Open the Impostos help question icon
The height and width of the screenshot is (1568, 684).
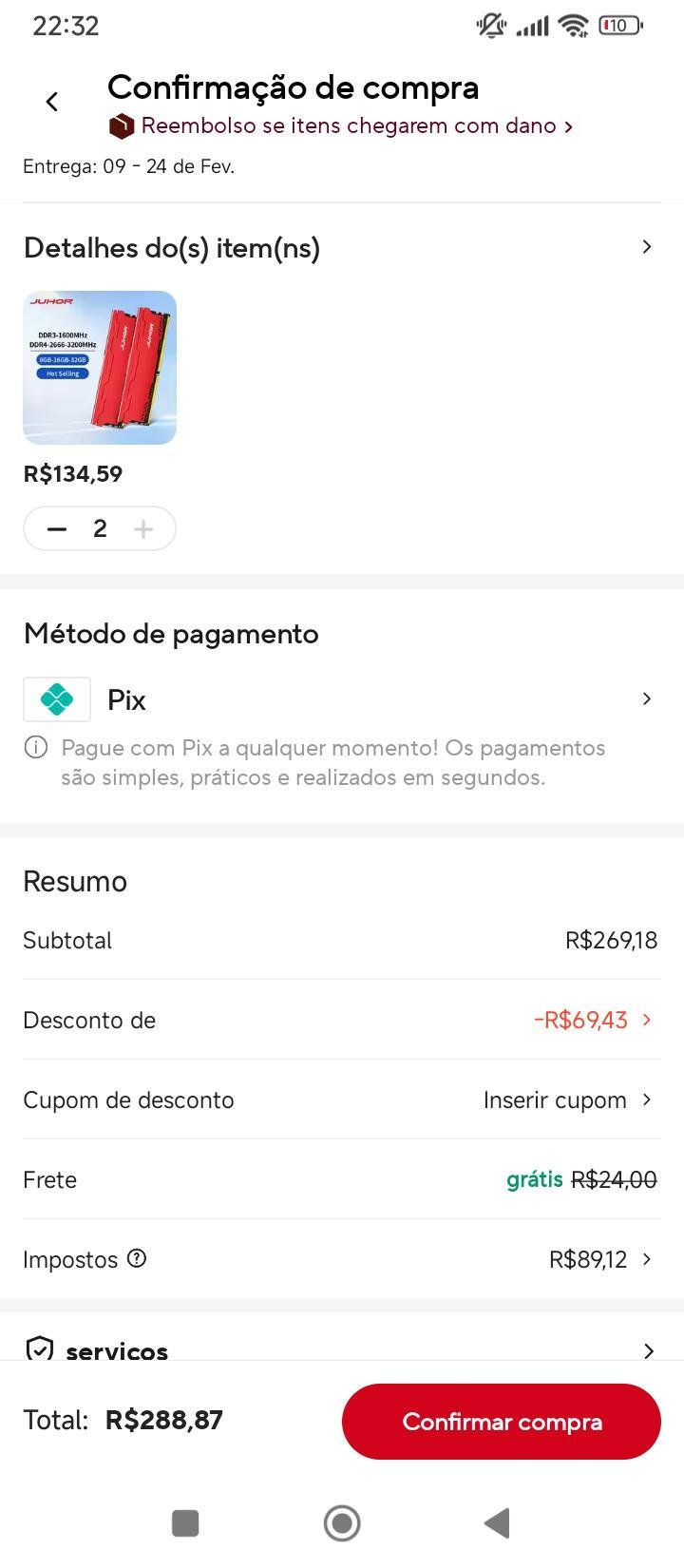[x=137, y=1258]
